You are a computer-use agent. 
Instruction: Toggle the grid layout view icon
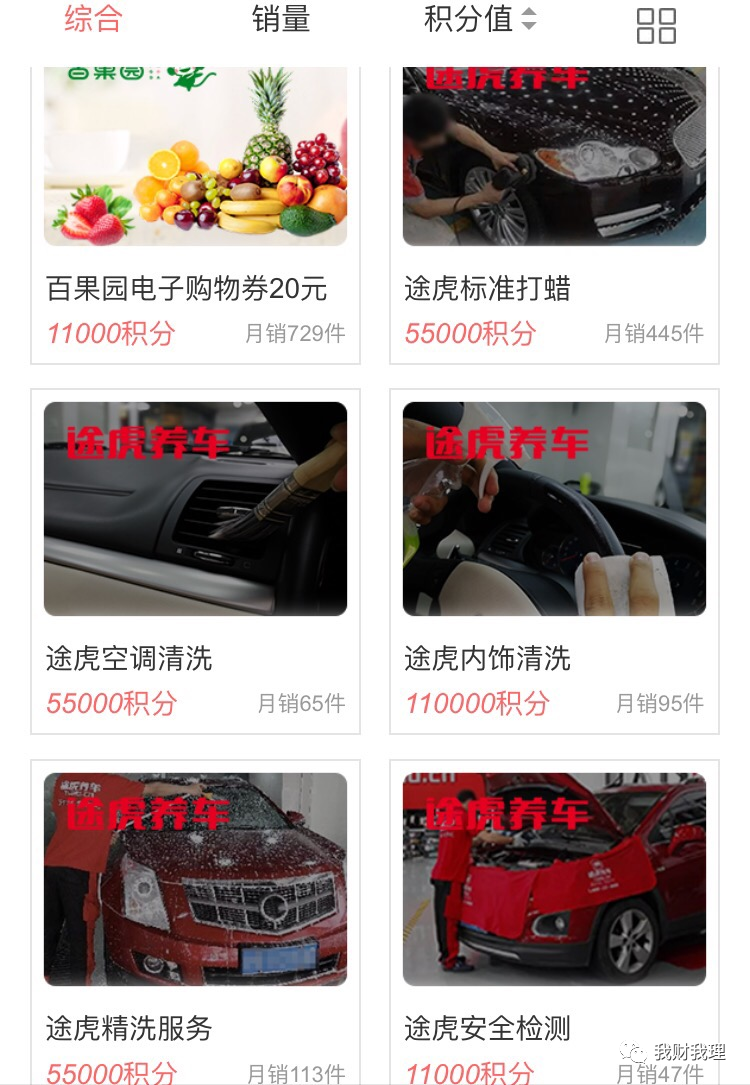point(656,26)
